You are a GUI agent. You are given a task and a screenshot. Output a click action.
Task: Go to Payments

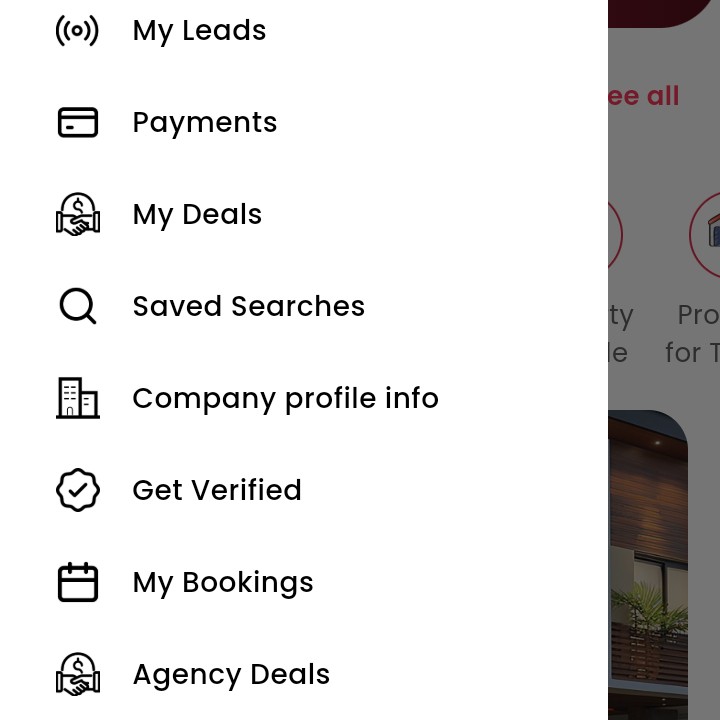point(204,123)
